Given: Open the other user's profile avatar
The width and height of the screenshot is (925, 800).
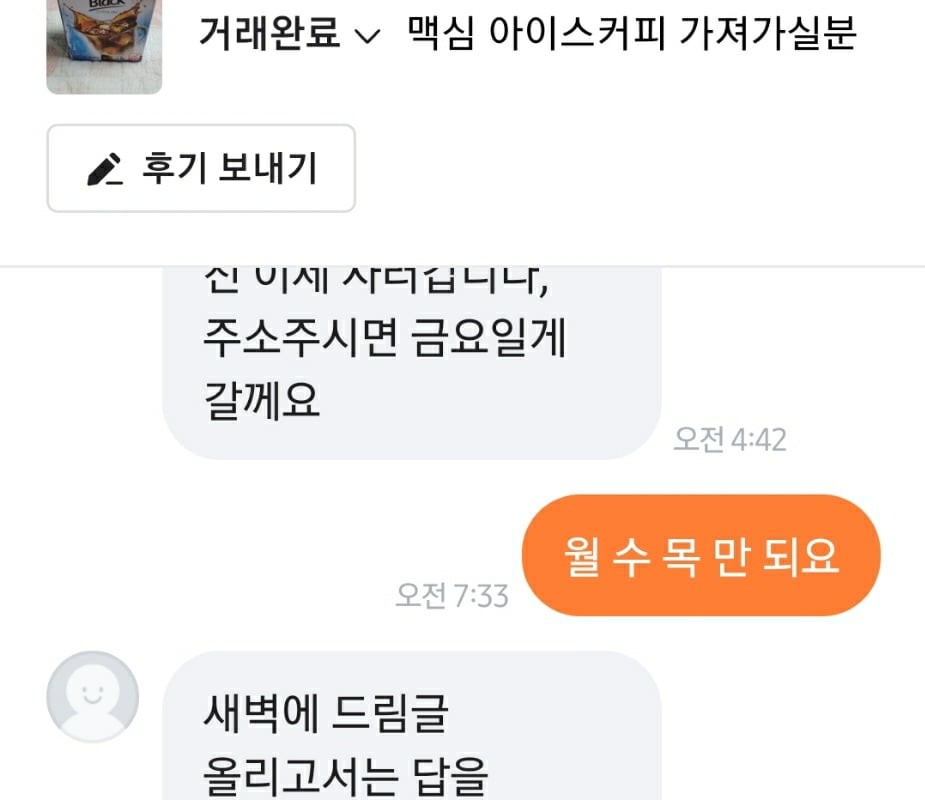Looking at the screenshot, I should click(93, 697).
